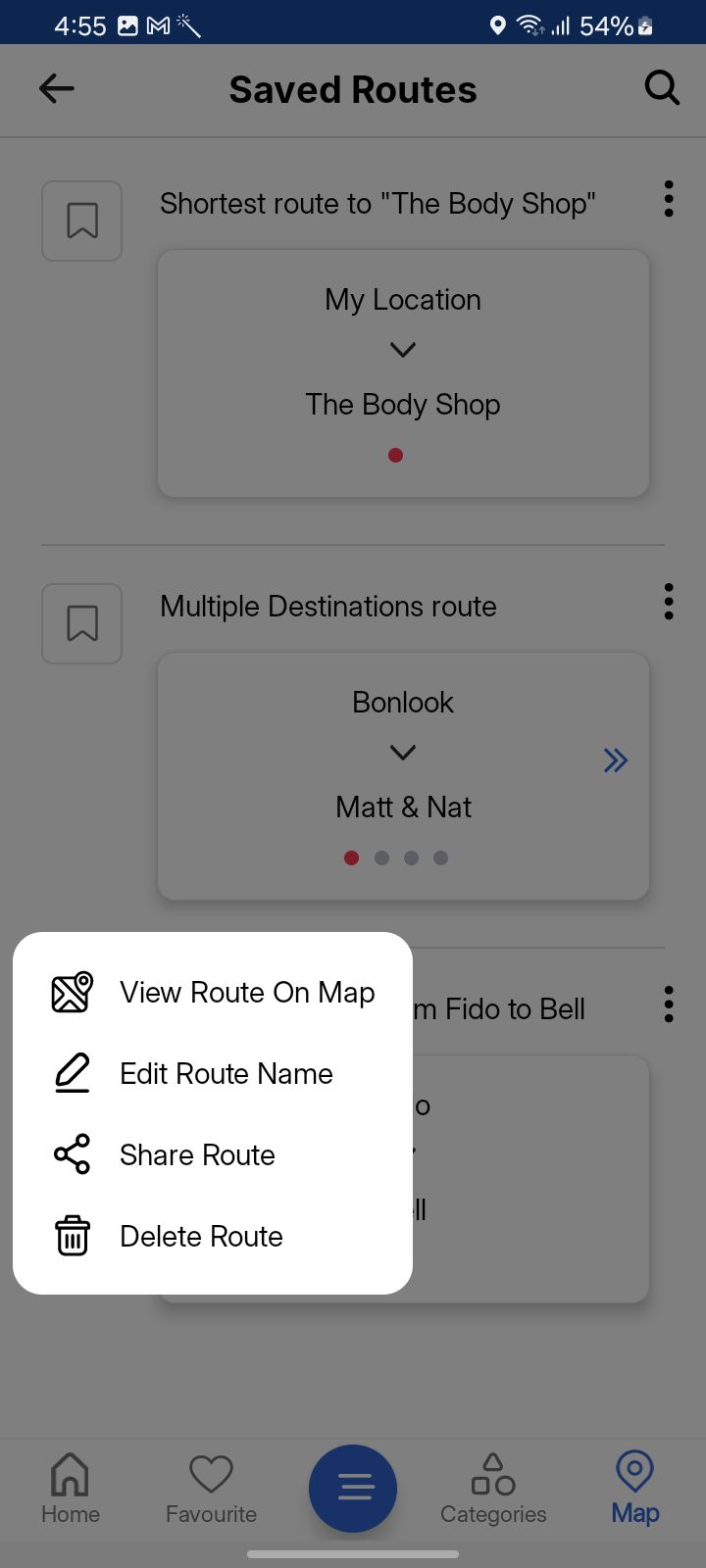Open the Bonlook to Matt & Nat card
The height and width of the screenshot is (1568, 706).
(403, 774)
